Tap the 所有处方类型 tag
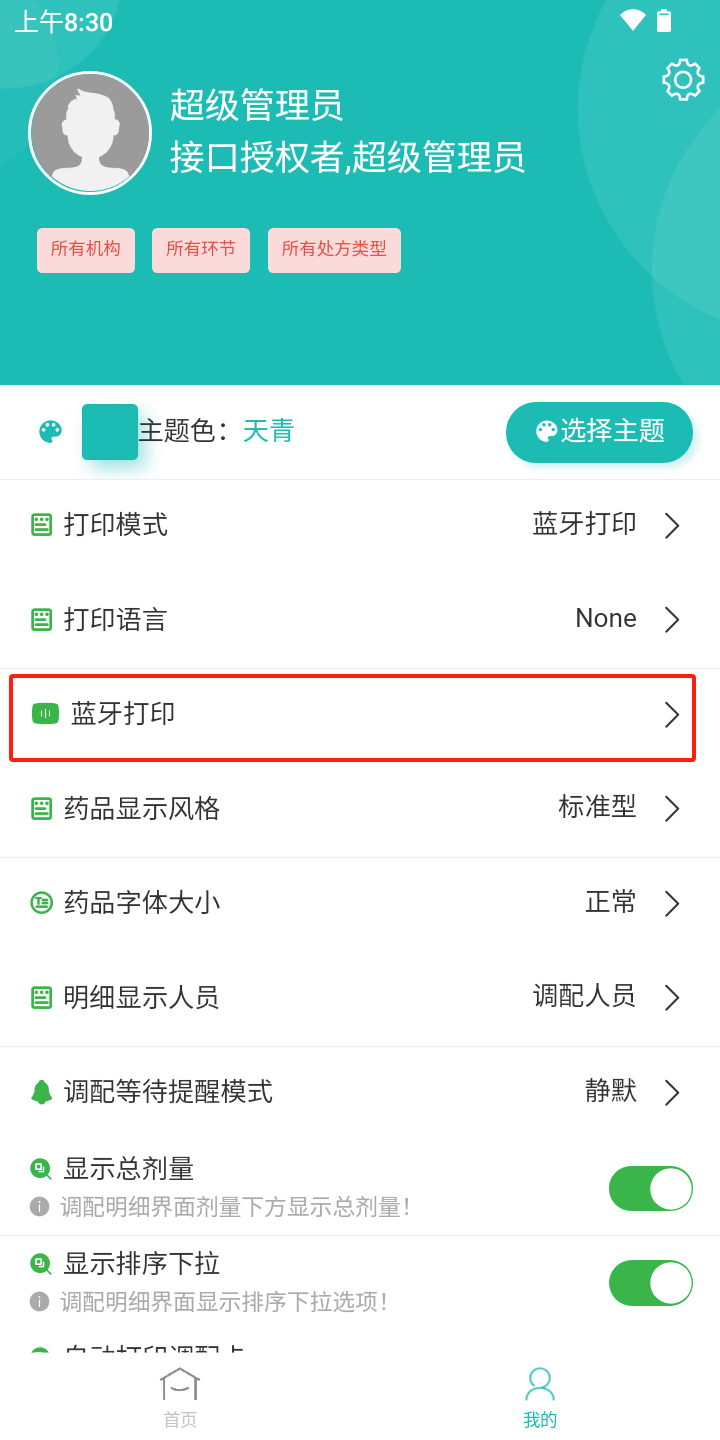This screenshot has width=720, height=1440. tap(334, 250)
